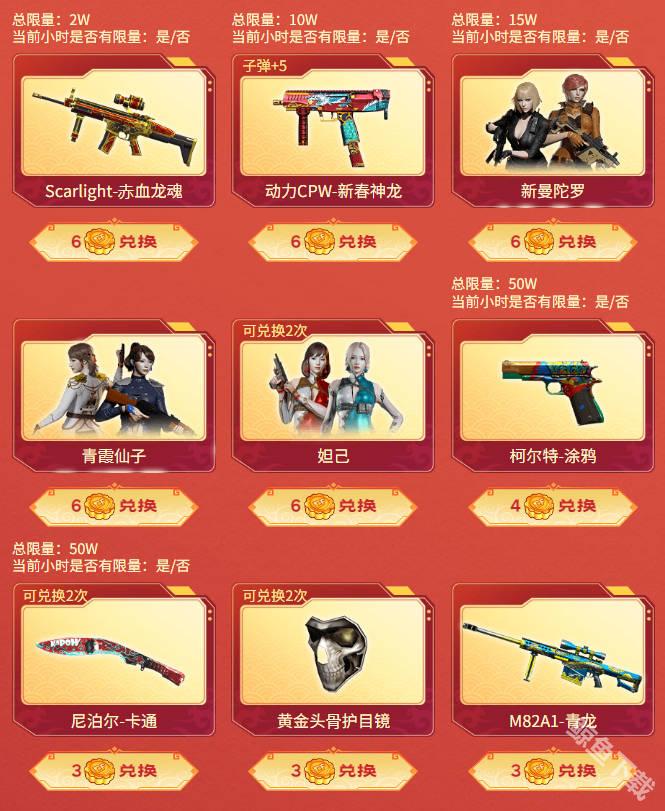Exchange coins for 妲己
The image size is (665, 811).
coord(333,506)
